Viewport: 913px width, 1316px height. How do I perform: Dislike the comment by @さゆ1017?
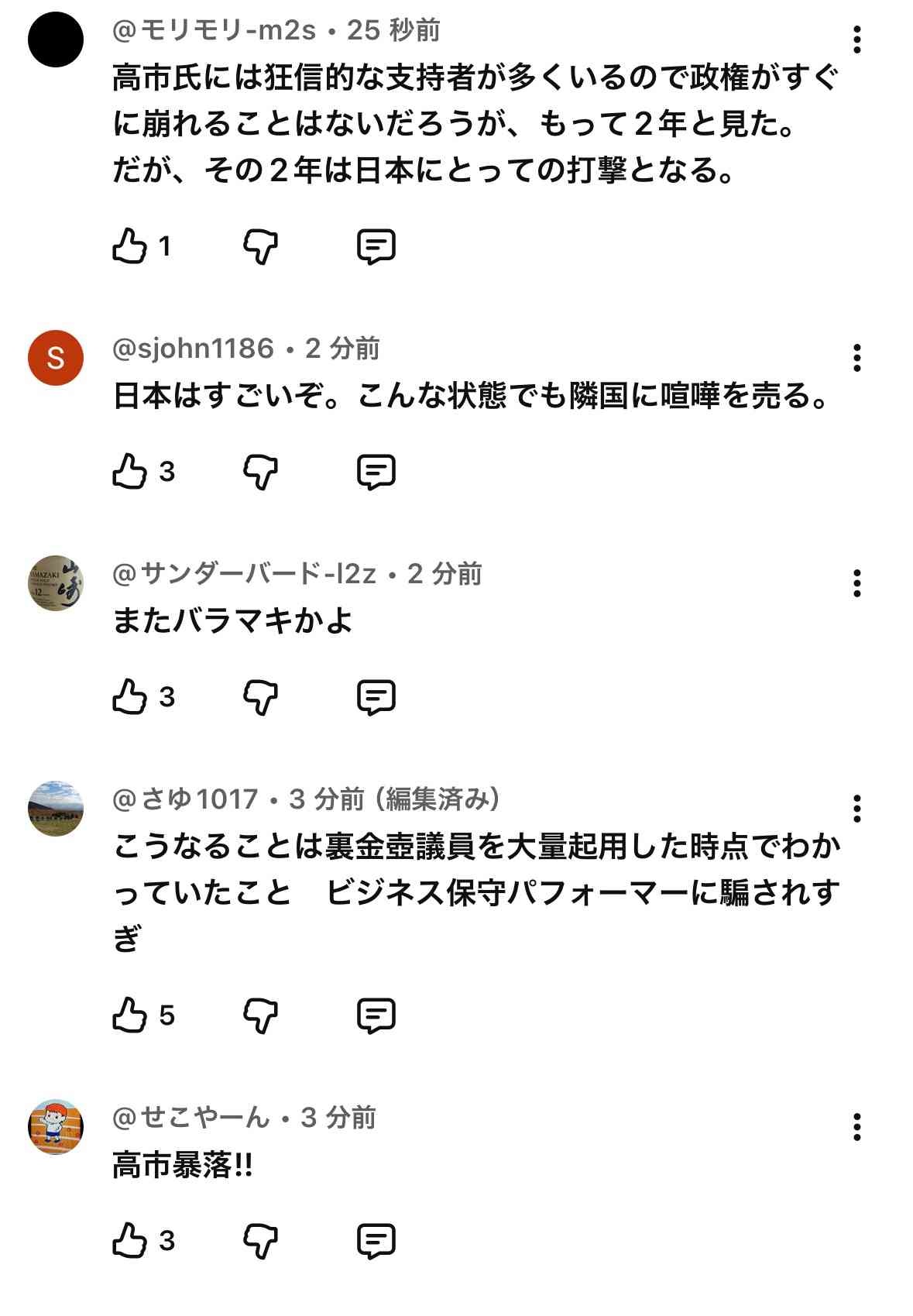tap(260, 1015)
